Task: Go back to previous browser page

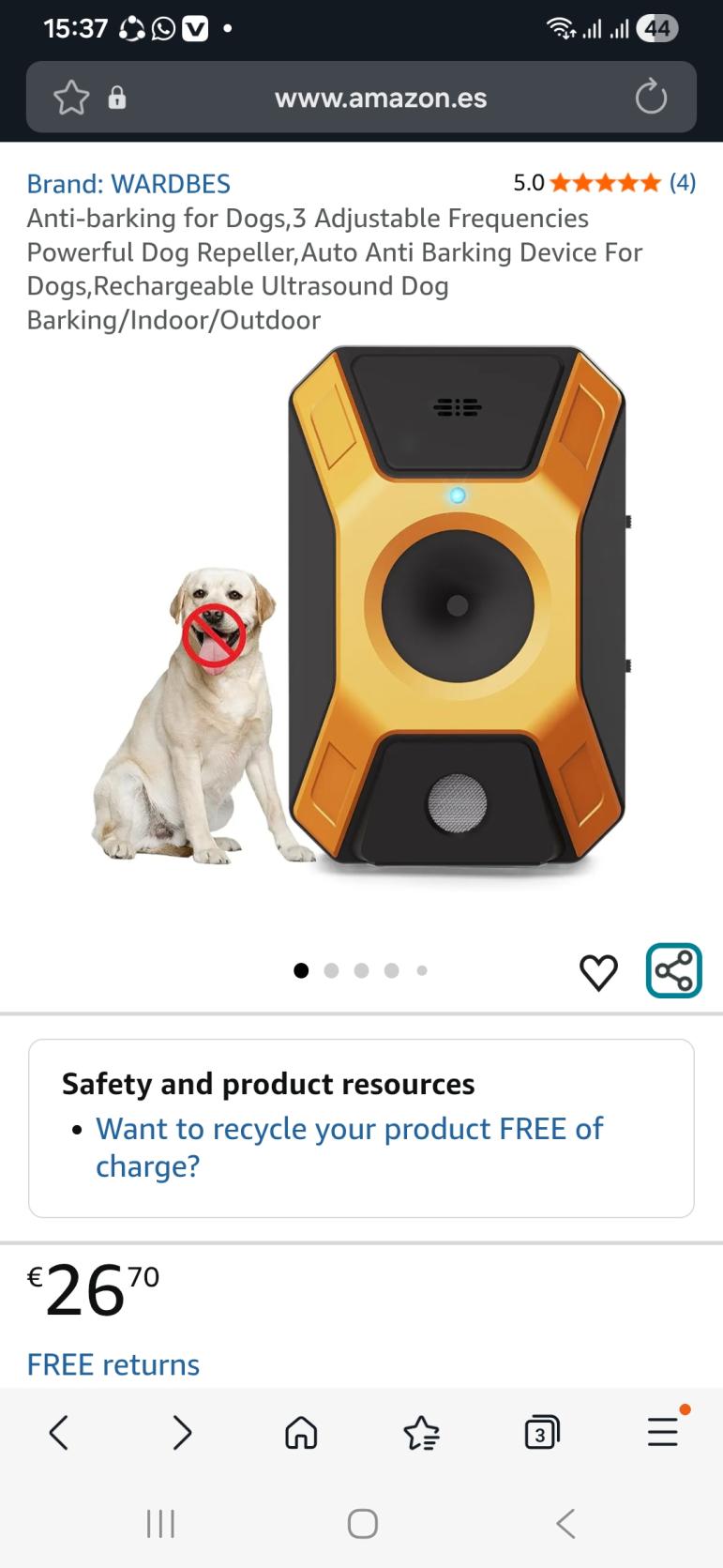Action: pos(59,1433)
